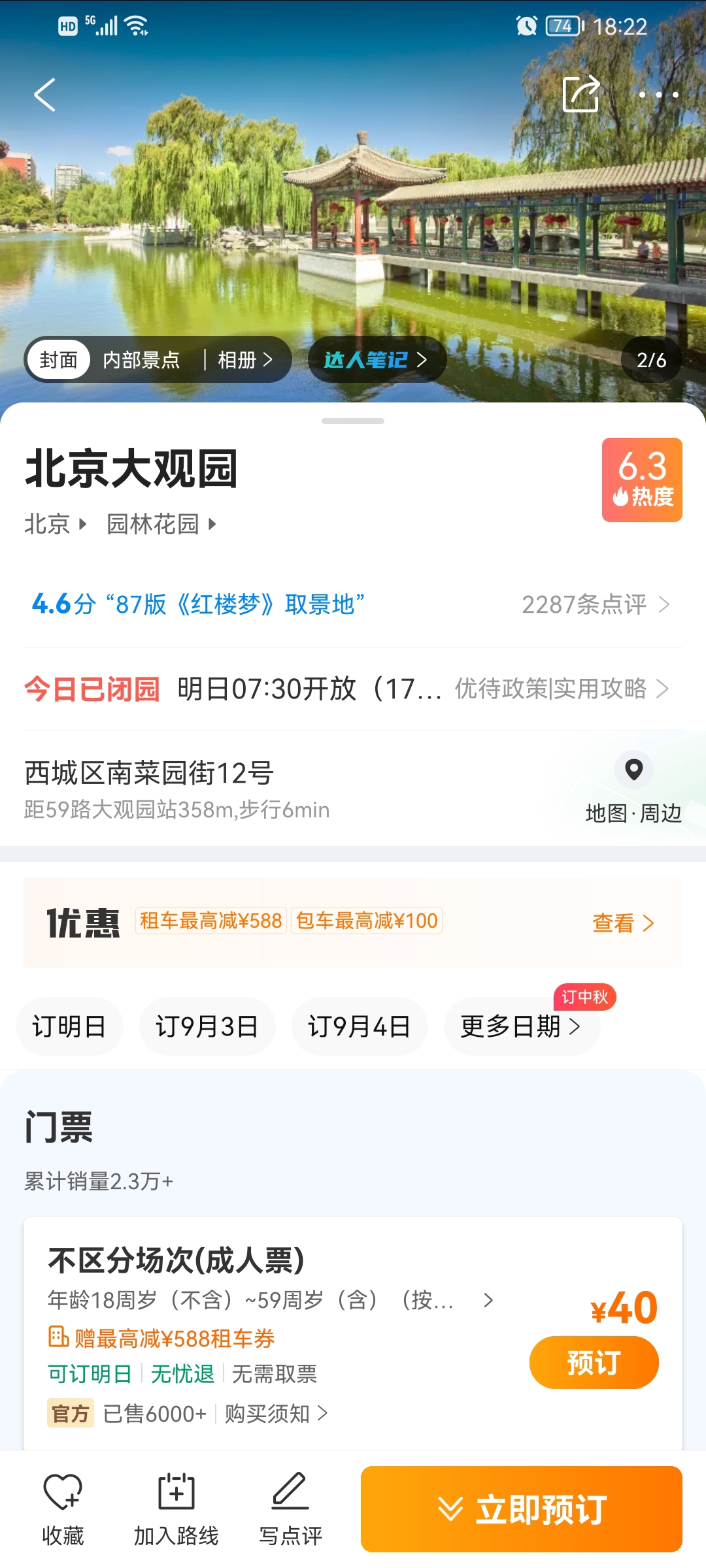The height and width of the screenshot is (1568, 706).
Task: Select the 订明日 date chip
Action: pos(69,1026)
